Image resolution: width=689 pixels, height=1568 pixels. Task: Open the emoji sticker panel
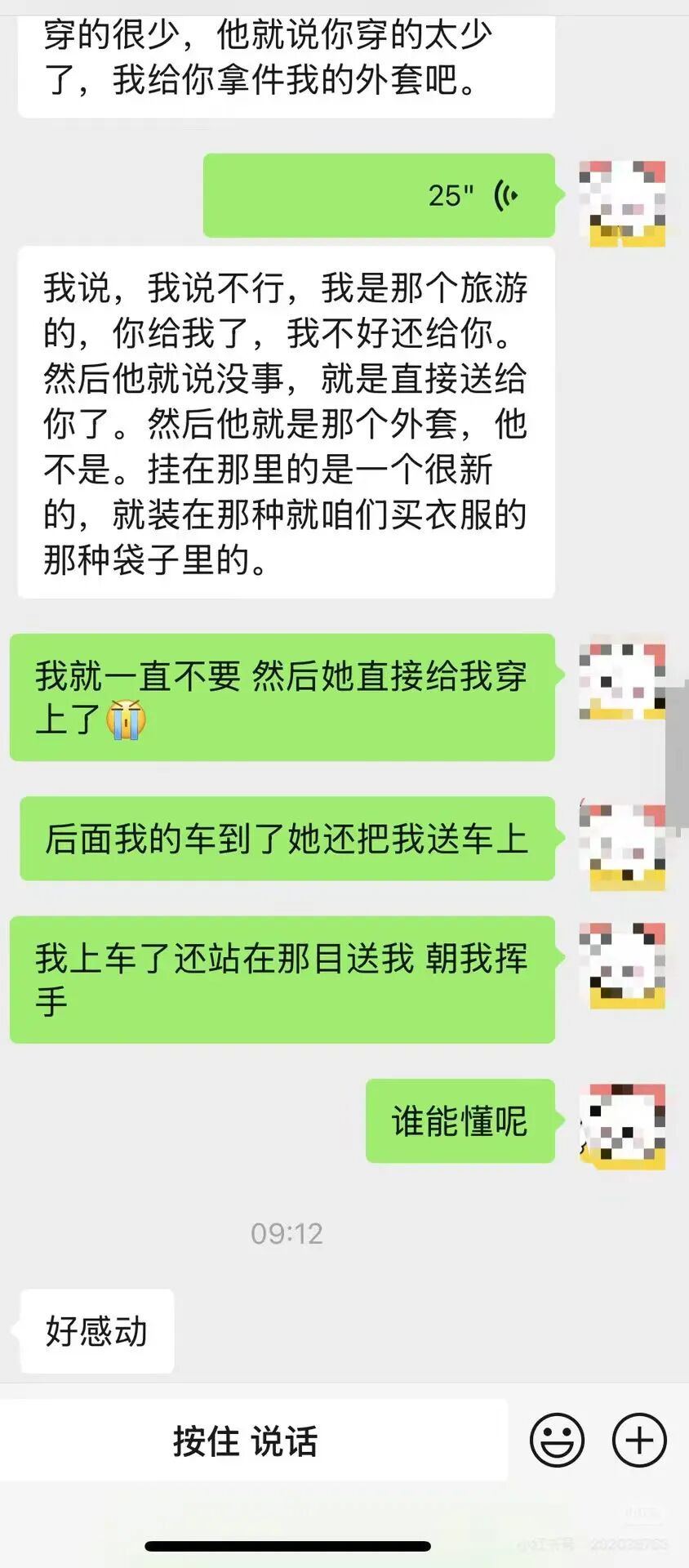[557, 1440]
